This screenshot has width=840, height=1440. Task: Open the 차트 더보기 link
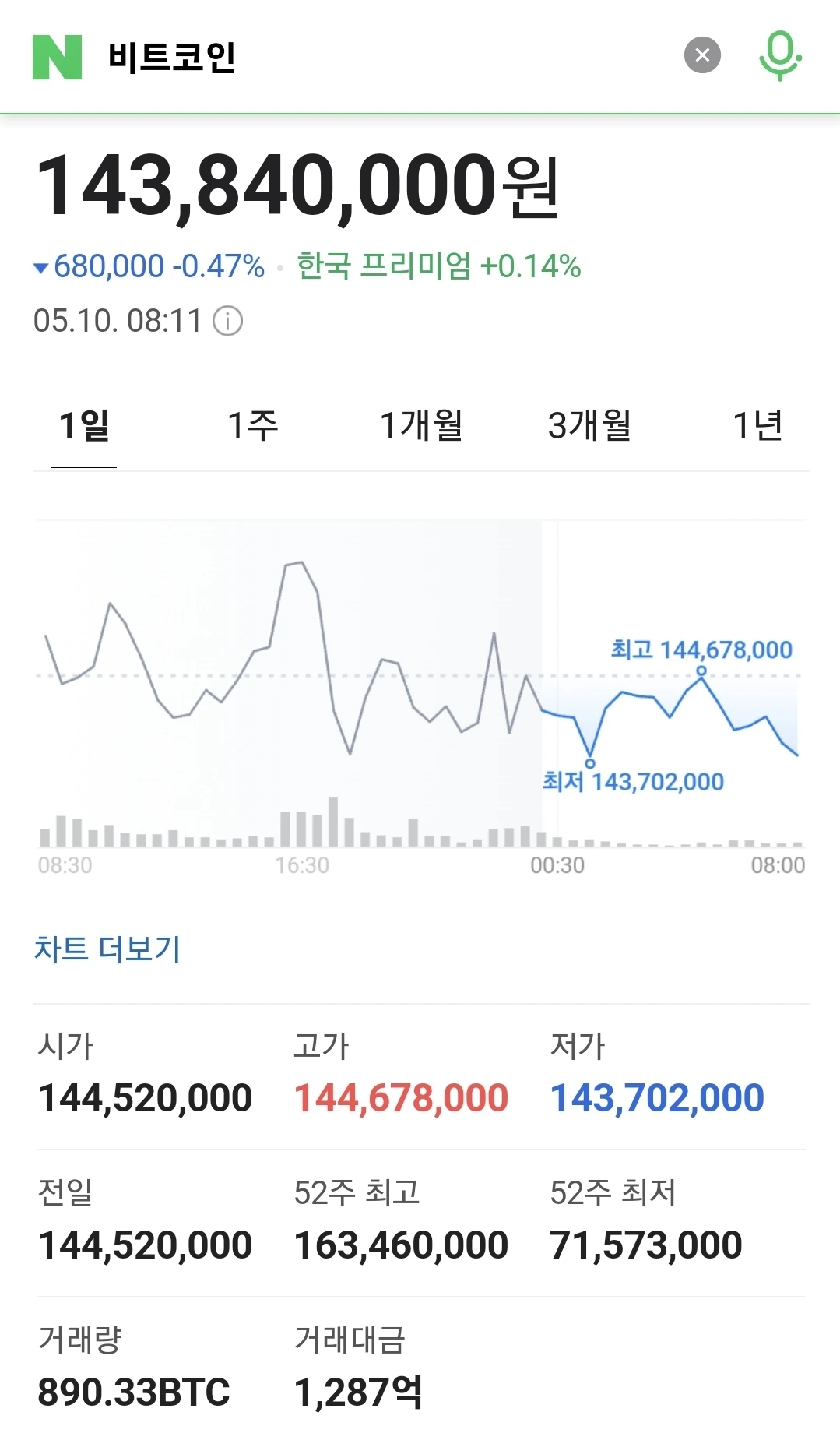107,949
